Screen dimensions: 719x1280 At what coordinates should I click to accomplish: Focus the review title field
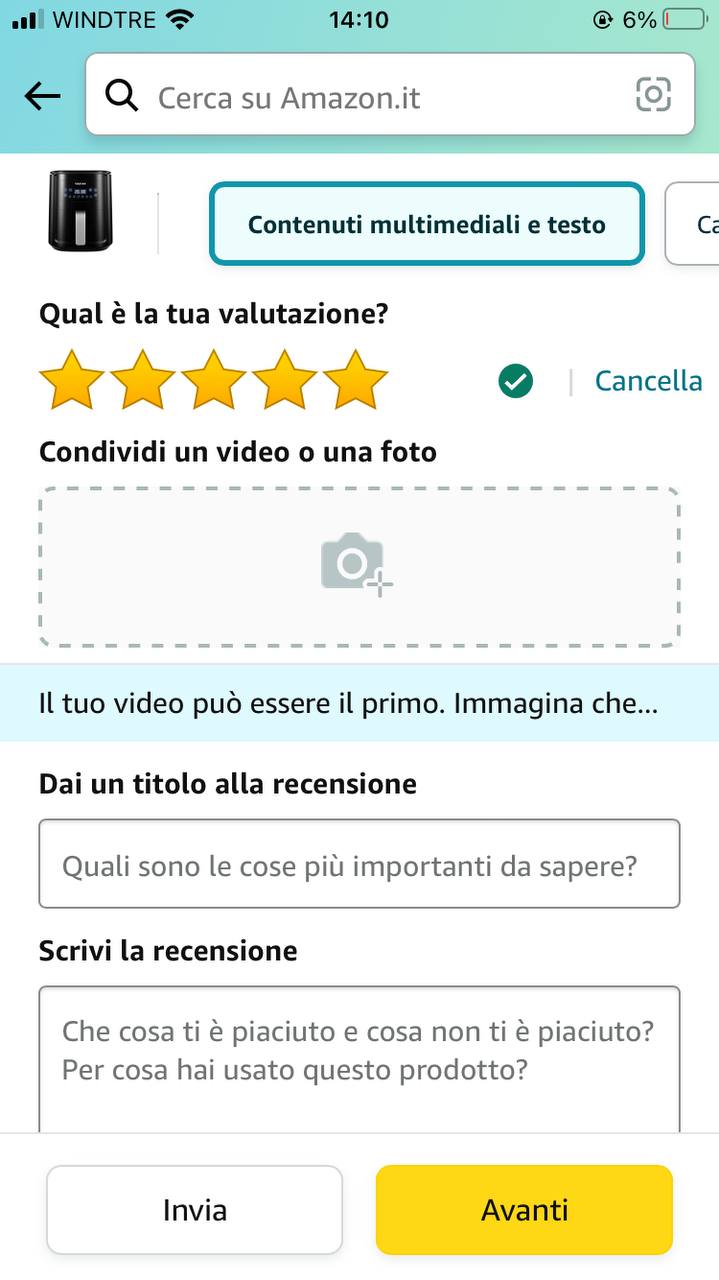(359, 864)
